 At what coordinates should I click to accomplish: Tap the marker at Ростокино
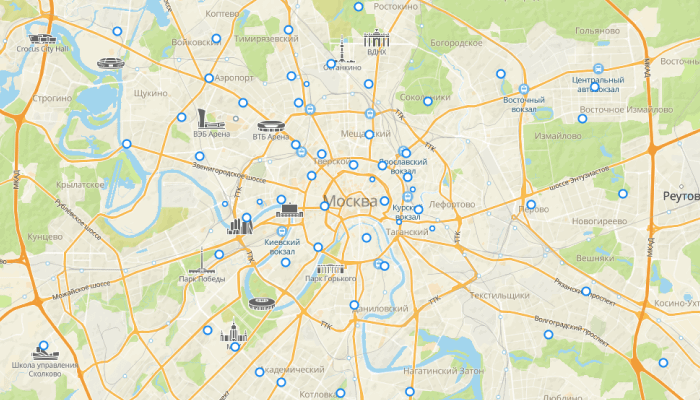click(359, 7)
